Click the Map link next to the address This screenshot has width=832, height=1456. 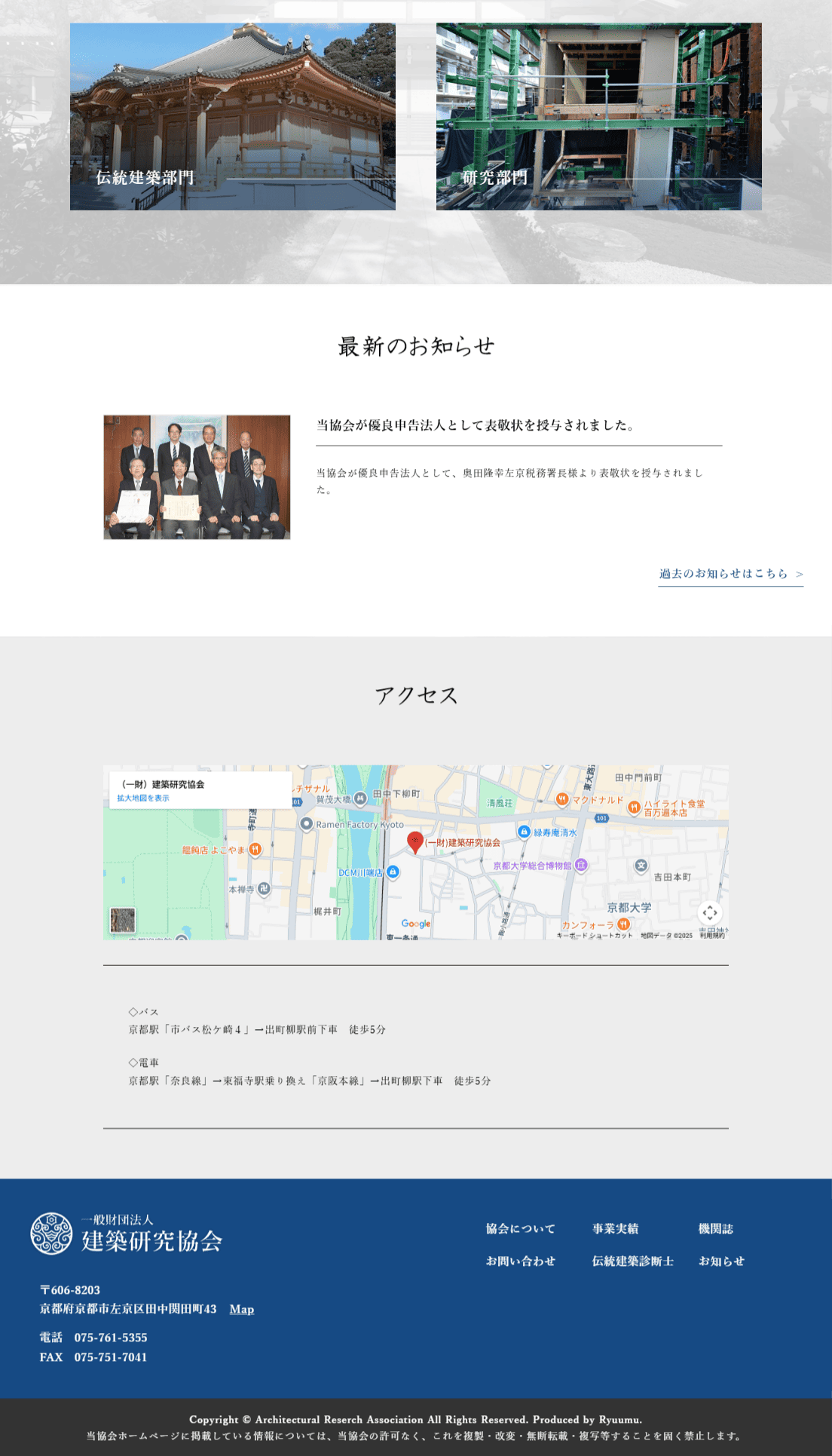point(242,1310)
